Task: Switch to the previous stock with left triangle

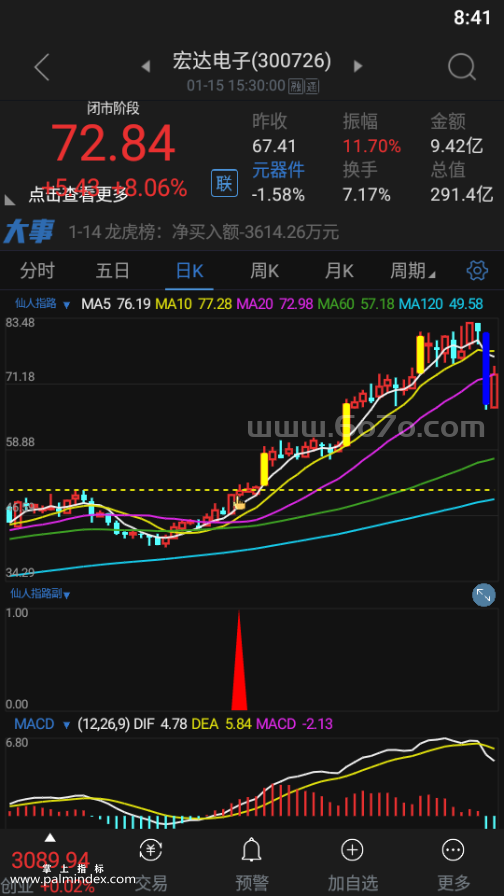Action: pos(146,67)
